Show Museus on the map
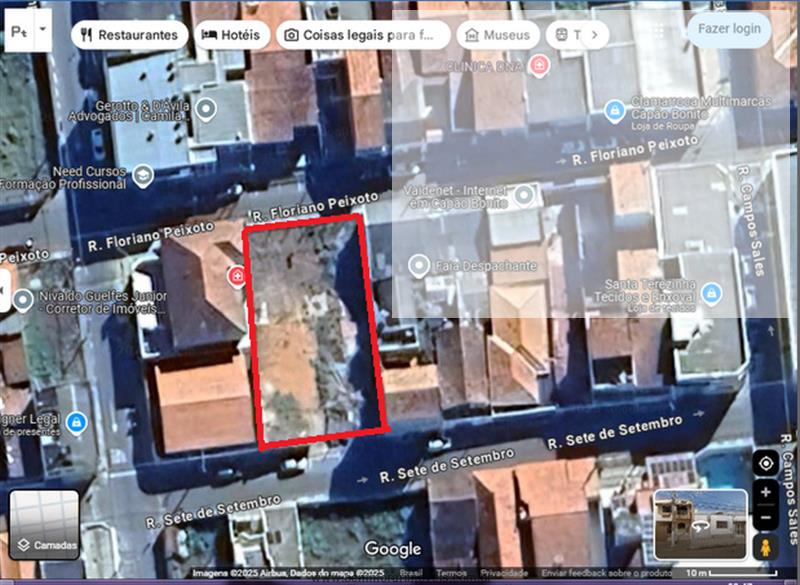 [497, 35]
